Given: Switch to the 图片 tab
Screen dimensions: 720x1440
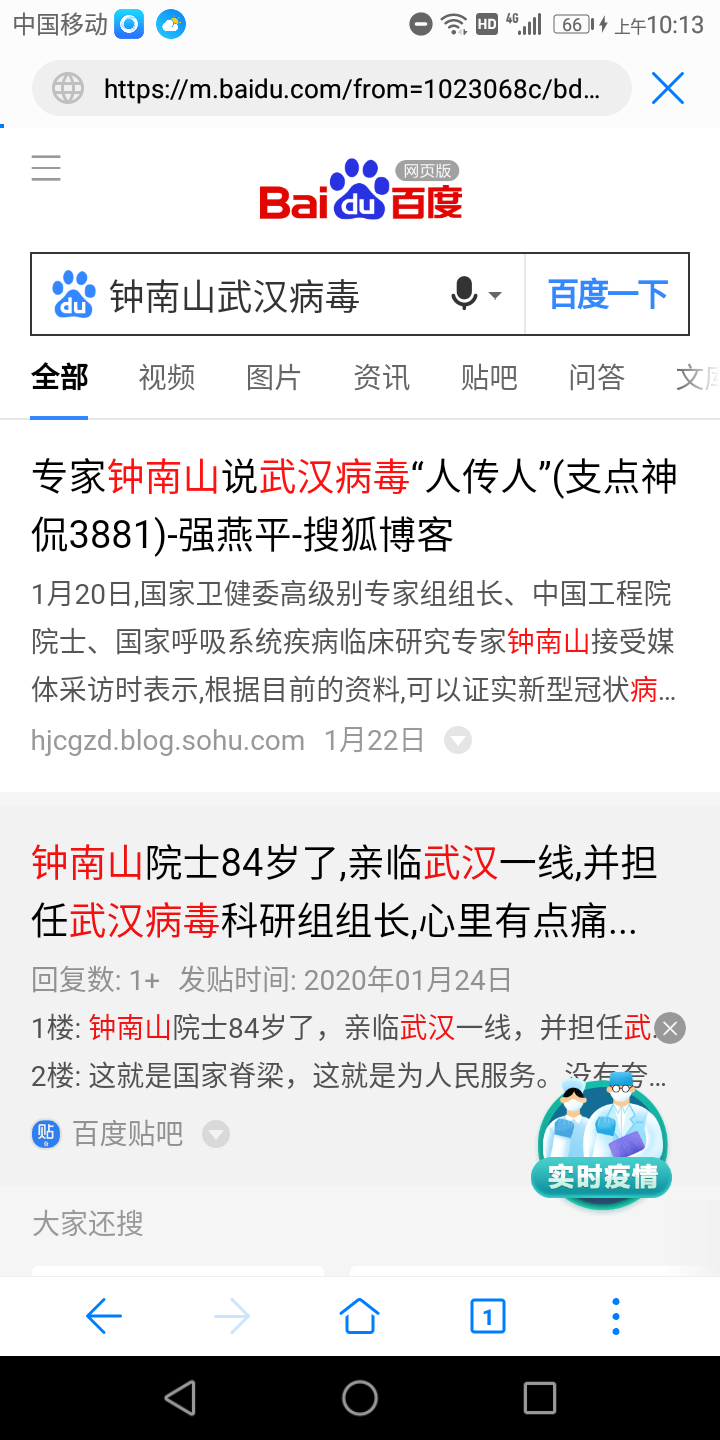Looking at the screenshot, I should 274,377.
